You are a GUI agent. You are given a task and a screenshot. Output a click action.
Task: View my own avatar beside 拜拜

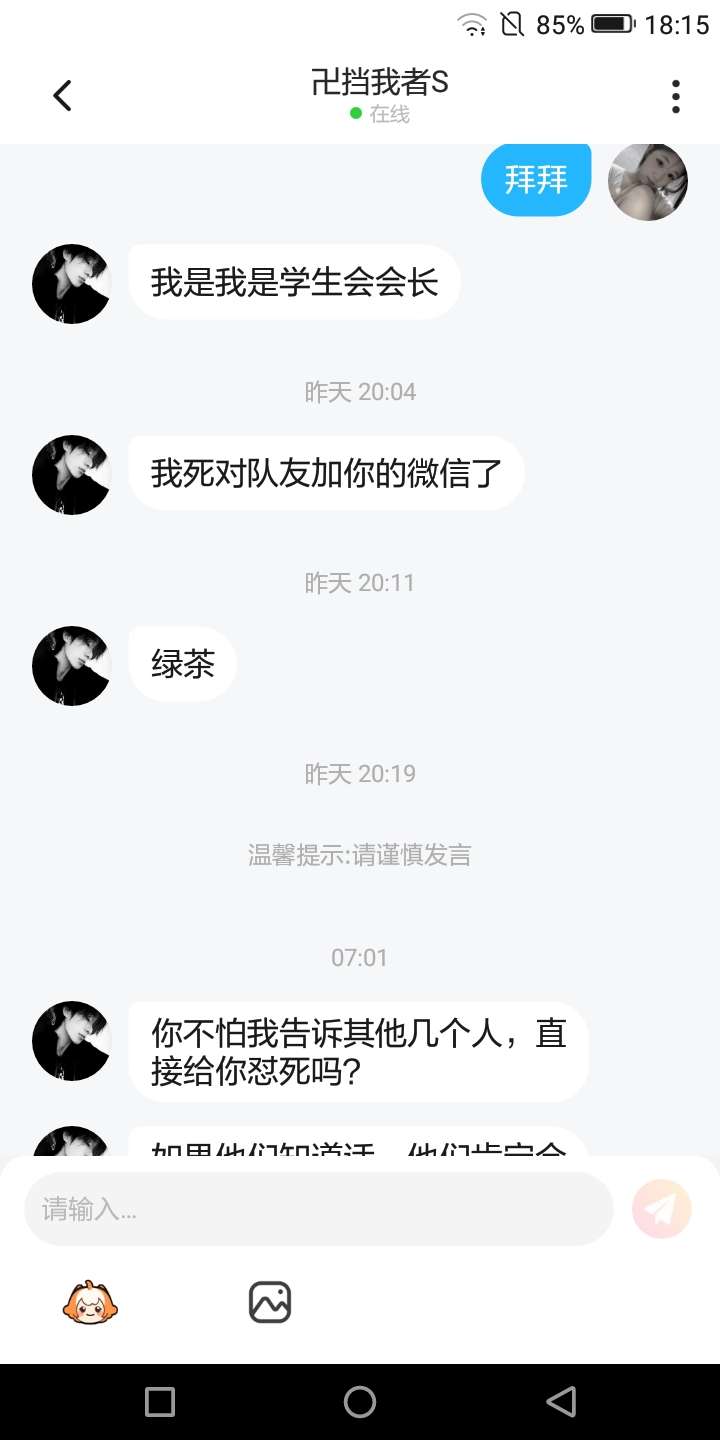(x=648, y=181)
